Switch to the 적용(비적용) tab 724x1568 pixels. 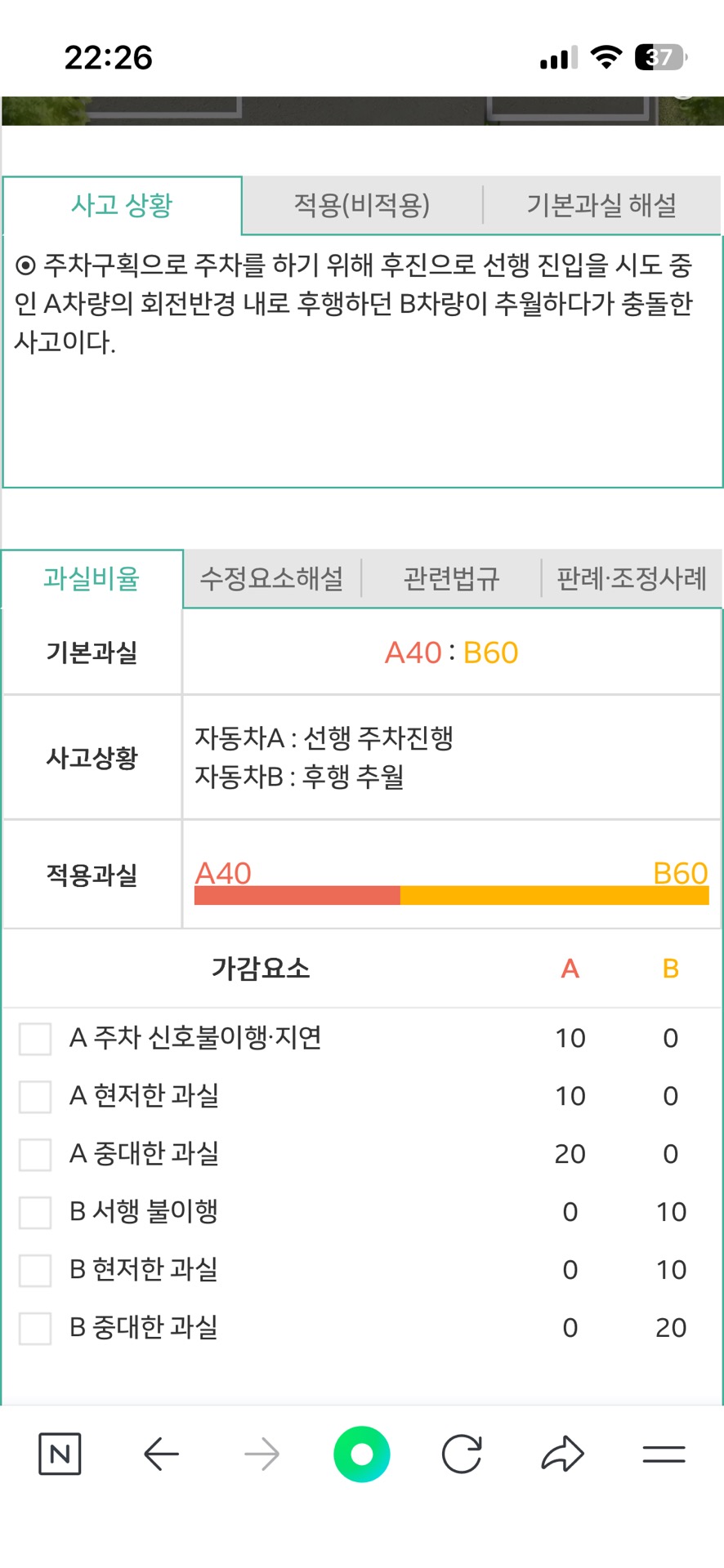tap(362, 205)
